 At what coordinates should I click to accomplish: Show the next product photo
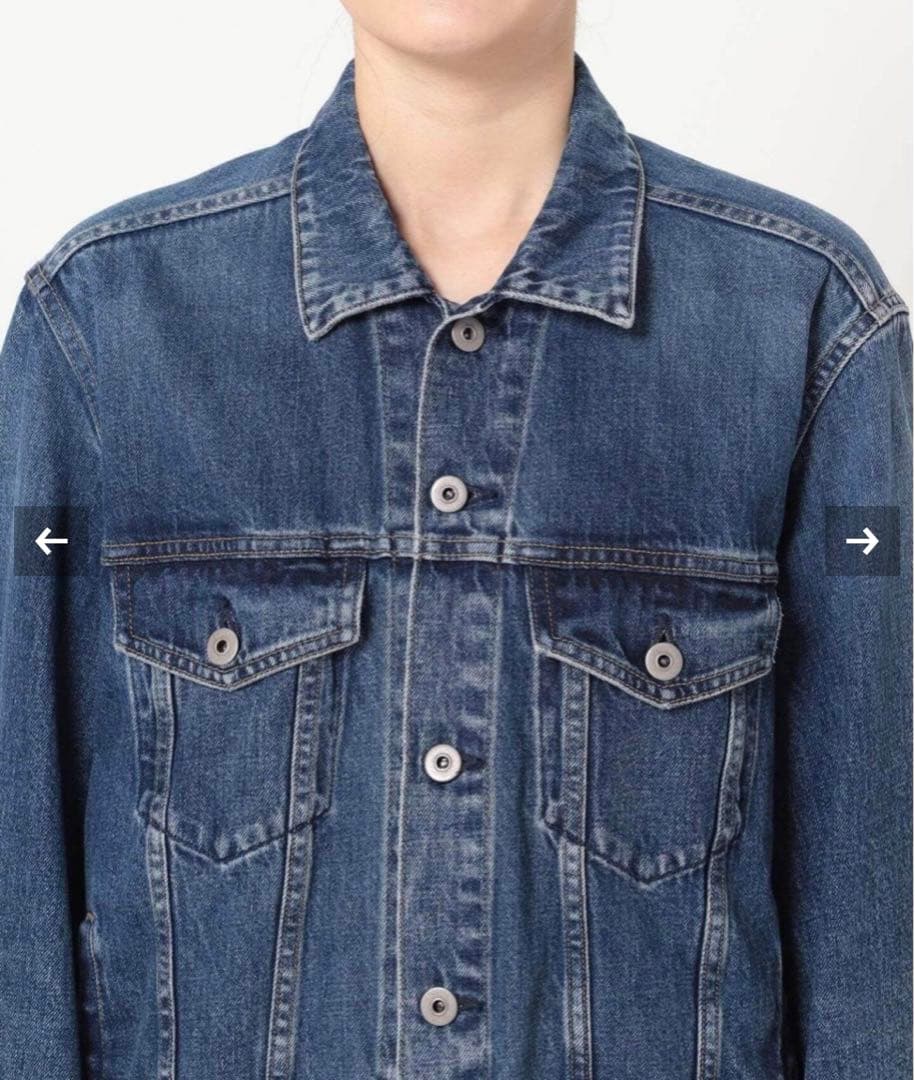pyautogui.click(x=861, y=541)
